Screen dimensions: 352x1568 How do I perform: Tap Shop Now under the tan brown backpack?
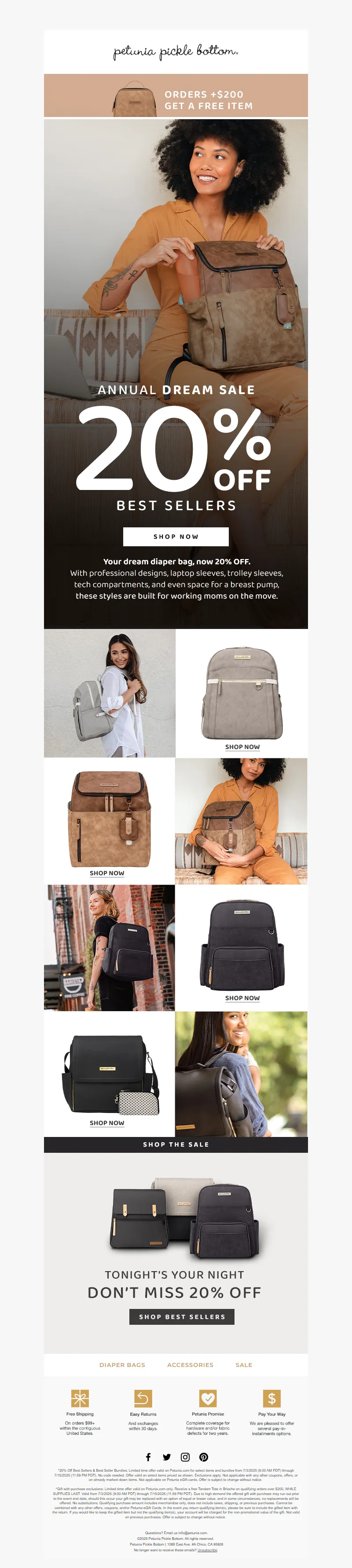pyautogui.click(x=106, y=873)
